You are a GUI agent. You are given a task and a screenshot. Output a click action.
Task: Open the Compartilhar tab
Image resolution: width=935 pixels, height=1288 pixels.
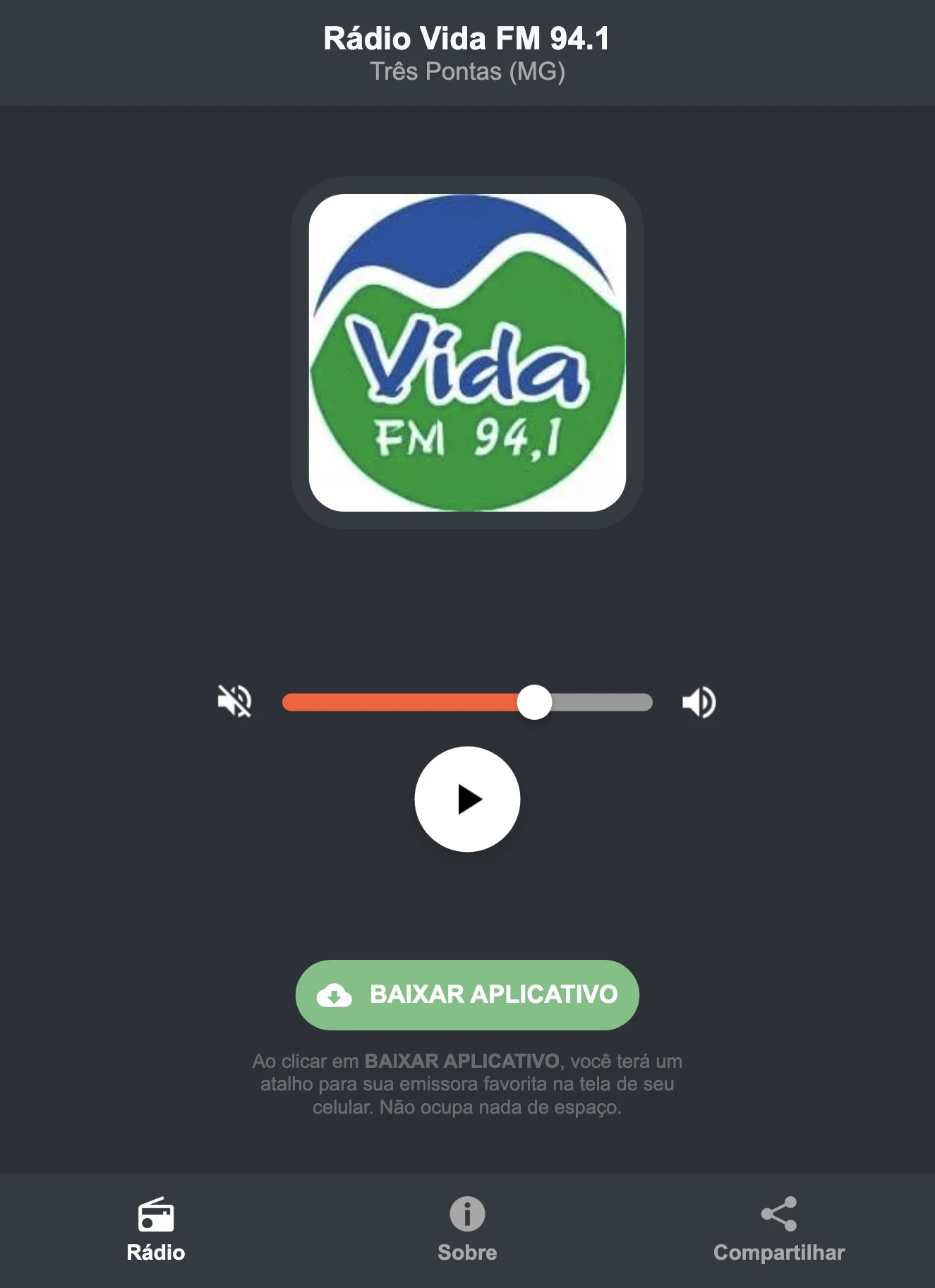point(778,1228)
